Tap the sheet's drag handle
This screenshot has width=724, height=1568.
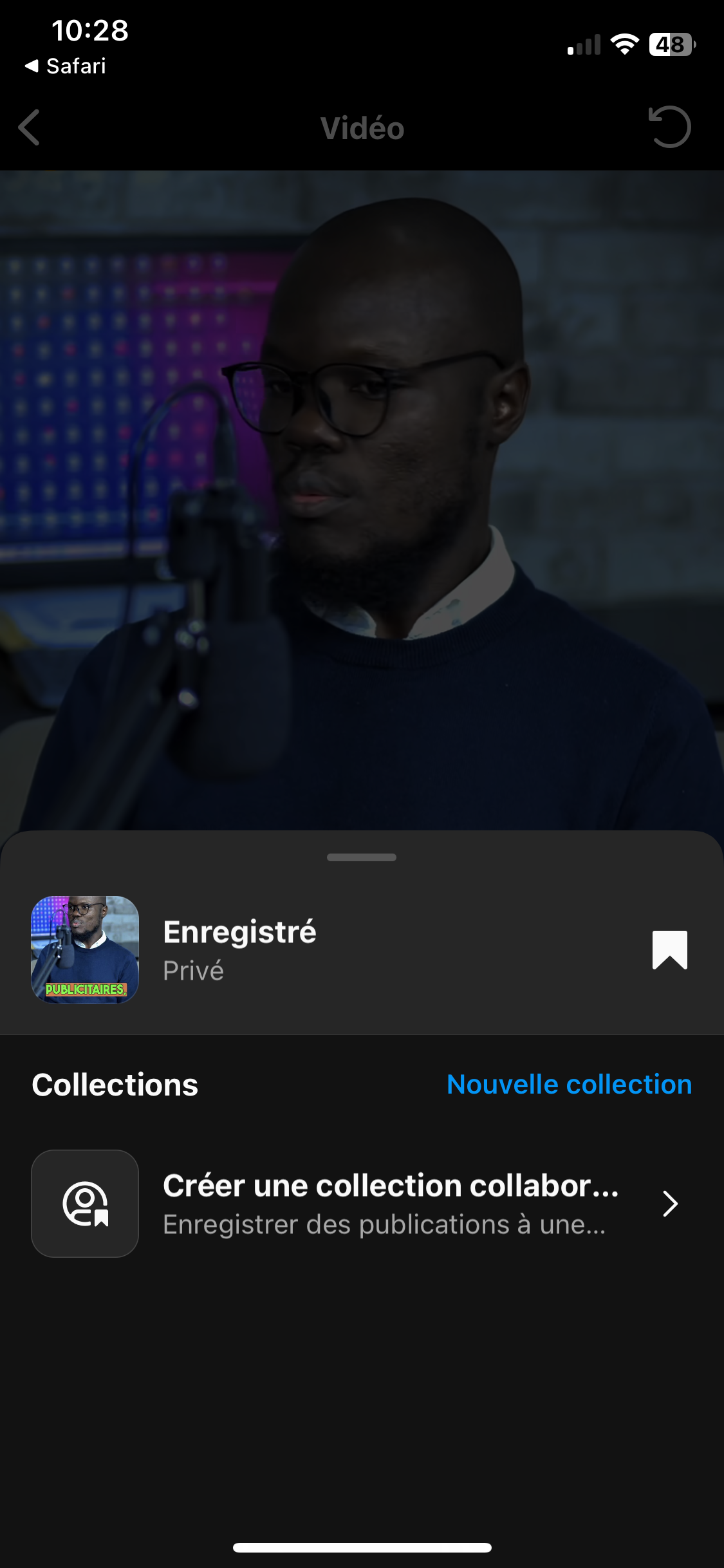362,857
